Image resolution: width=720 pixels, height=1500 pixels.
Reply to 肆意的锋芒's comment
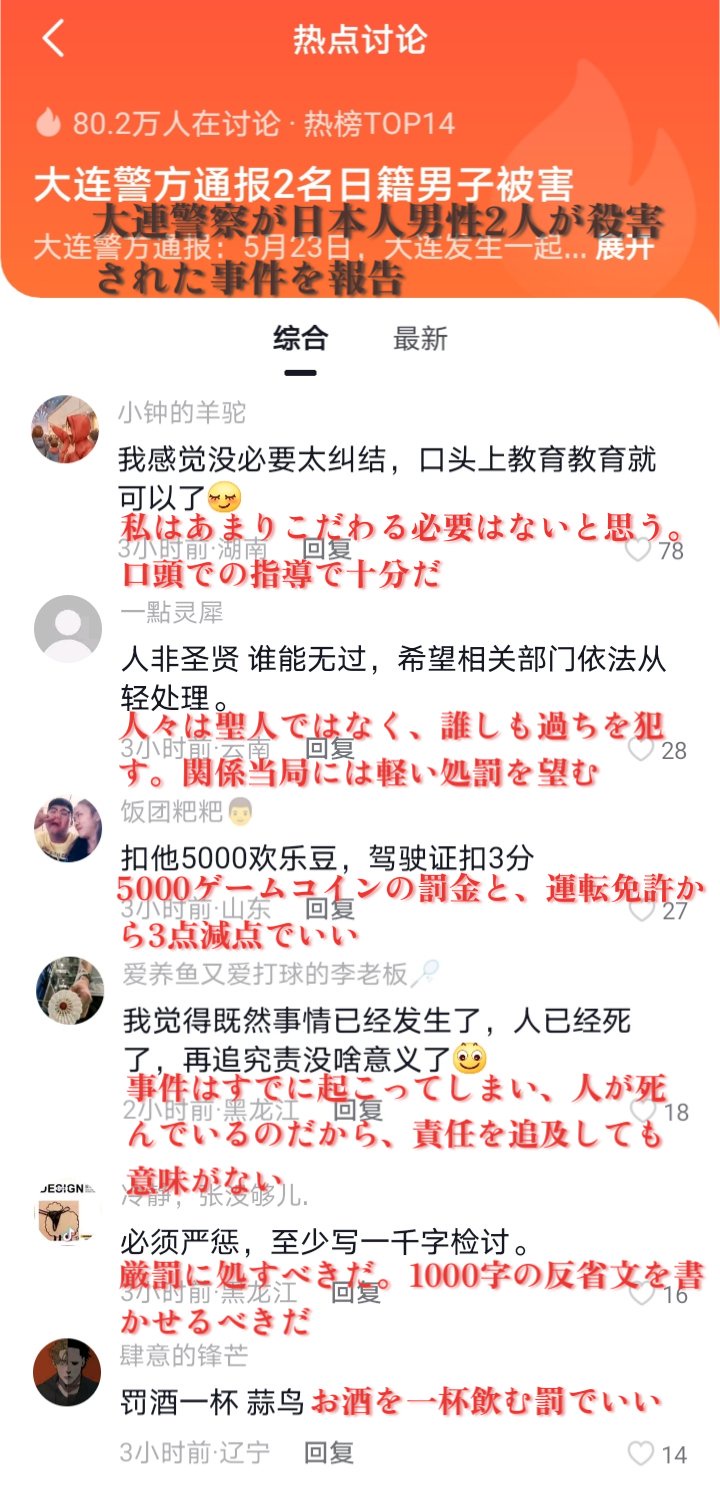click(x=330, y=1453)
